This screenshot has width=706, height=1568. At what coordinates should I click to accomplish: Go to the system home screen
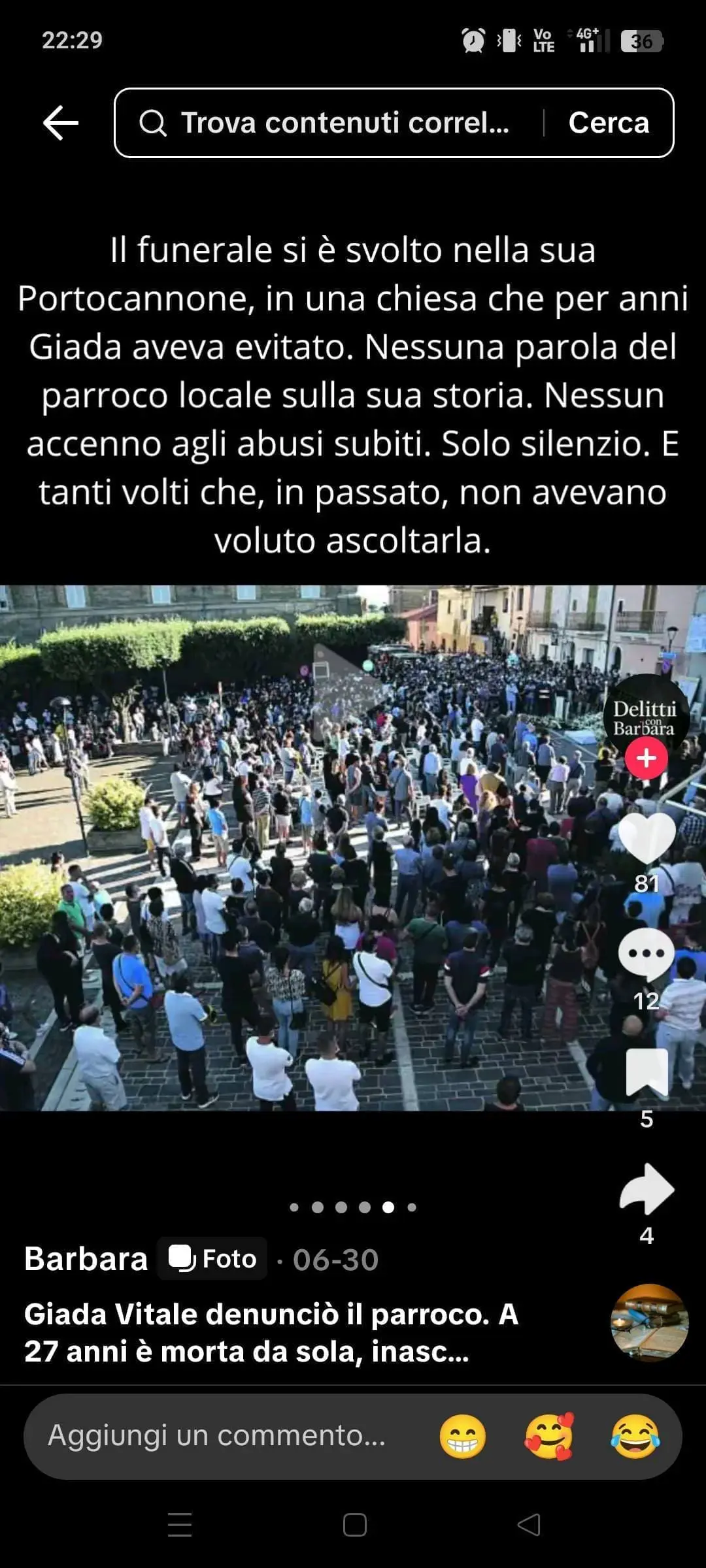[354, 1525]
